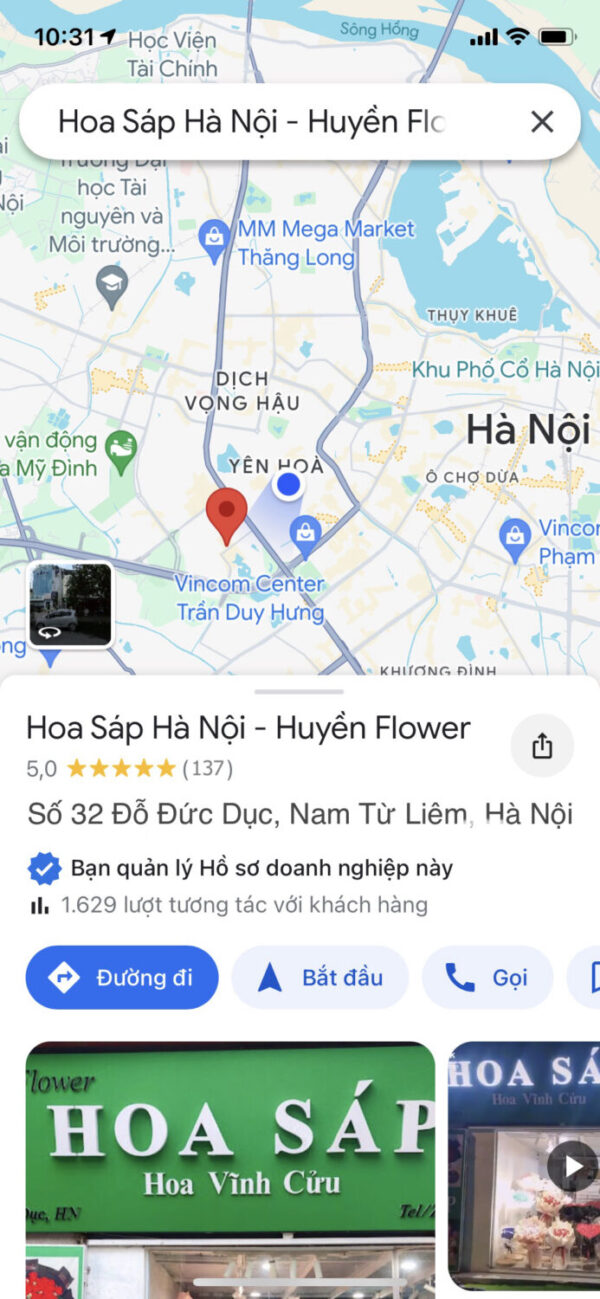Get directions with Đường đi button
The height and width of the screenshot is (1299, 600).
[122, 977]
